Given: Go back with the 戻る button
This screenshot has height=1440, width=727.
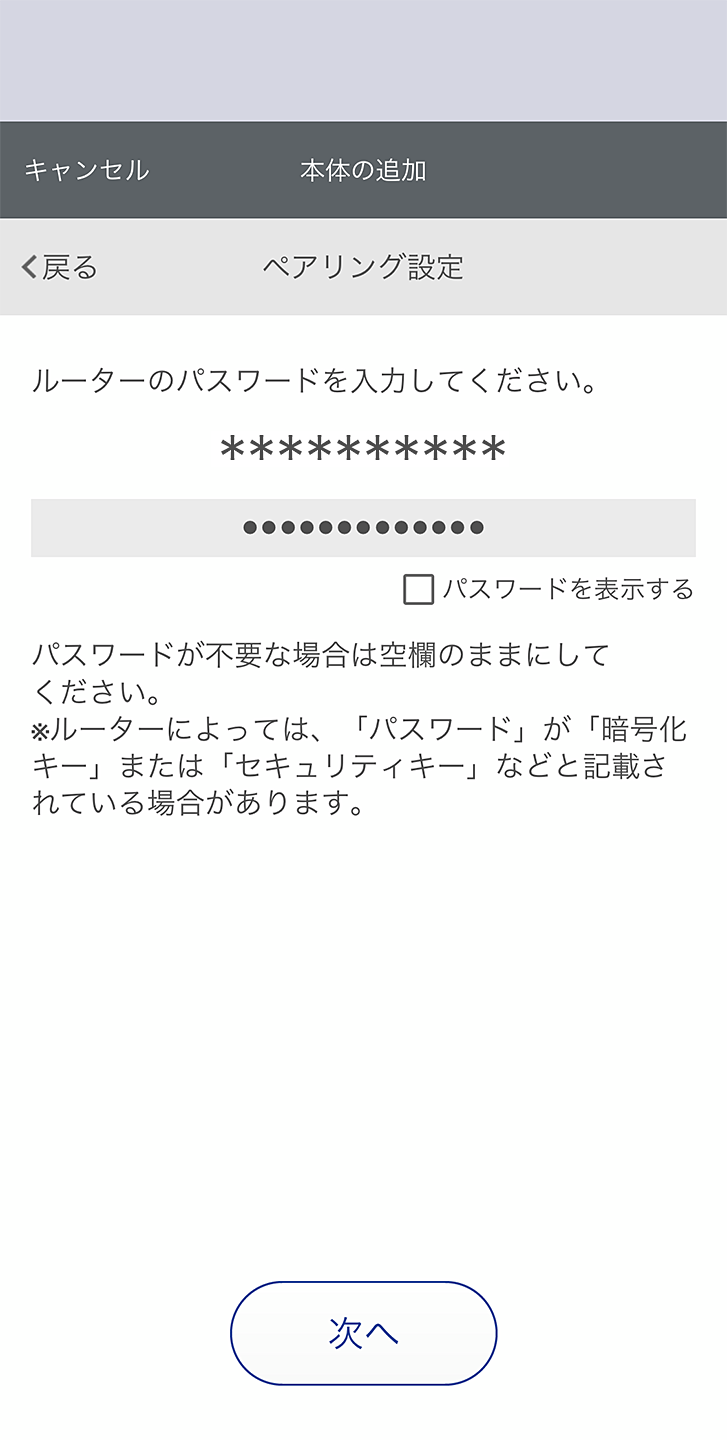Looking at the screenshot, I should 60,267.
